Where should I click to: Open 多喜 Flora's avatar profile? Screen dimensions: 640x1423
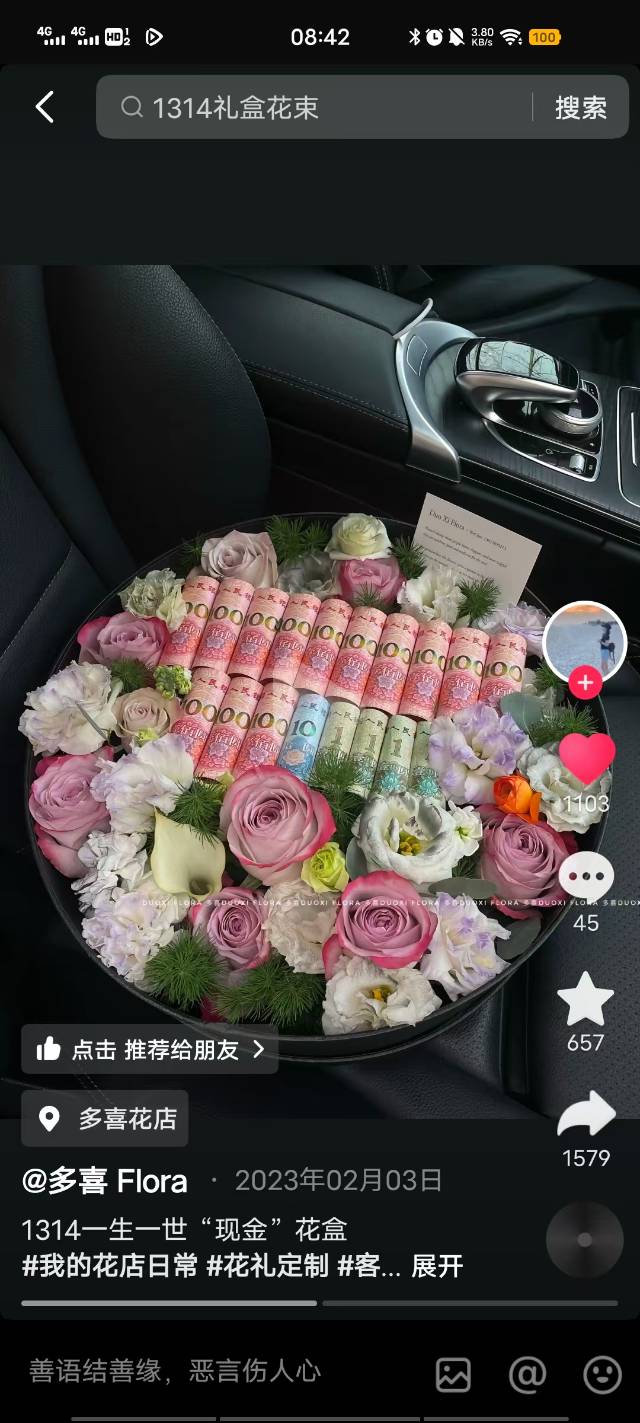point(585,642)
